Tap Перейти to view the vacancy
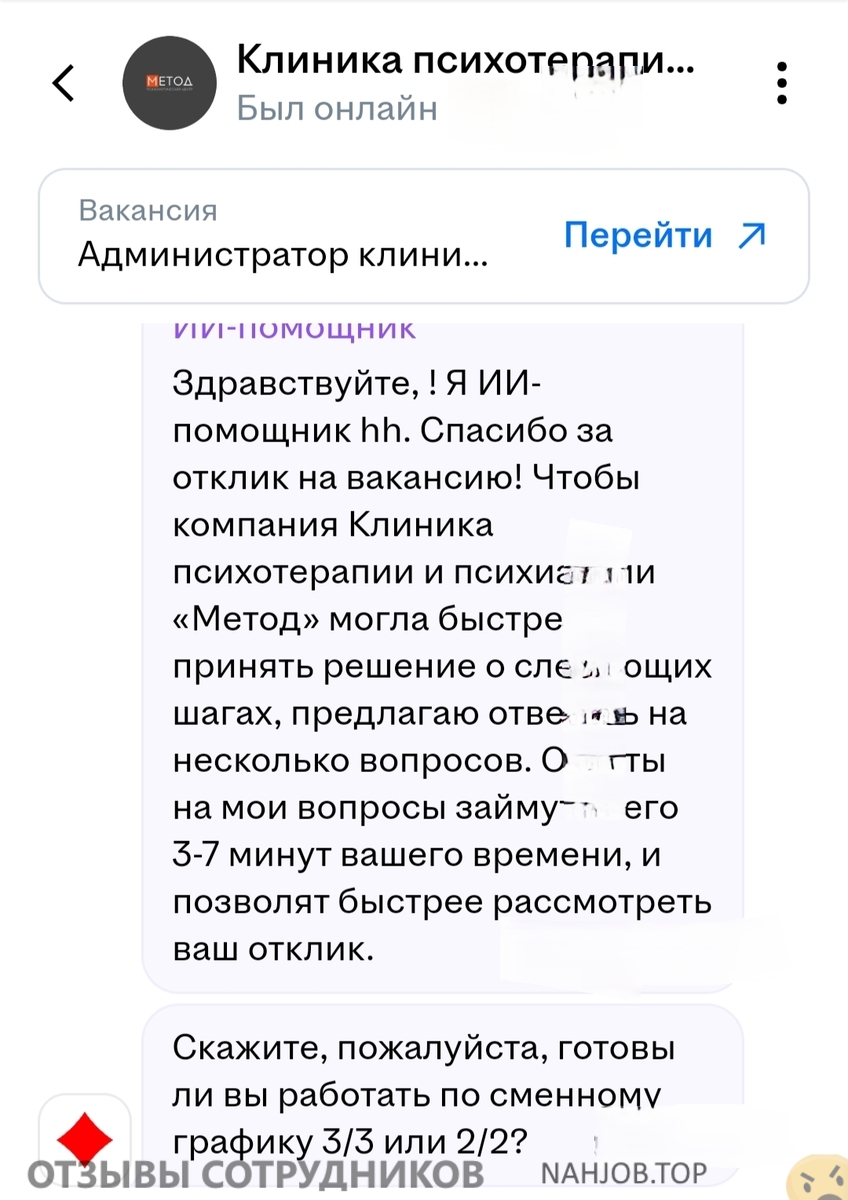Viewport: 848px width, 1200px height. click(664, 236)
